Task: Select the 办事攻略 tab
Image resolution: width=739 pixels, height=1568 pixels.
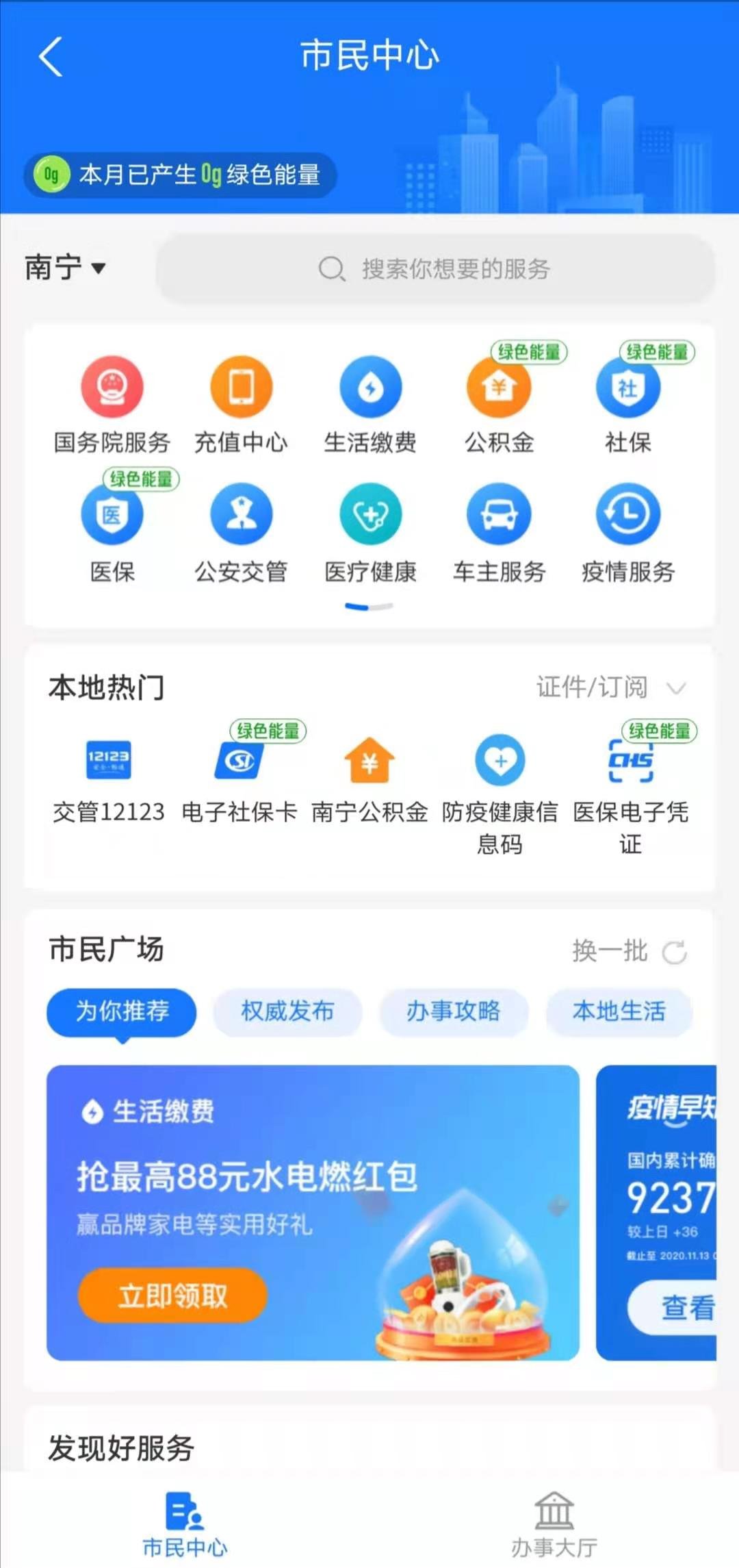Action: point(454,1011)
